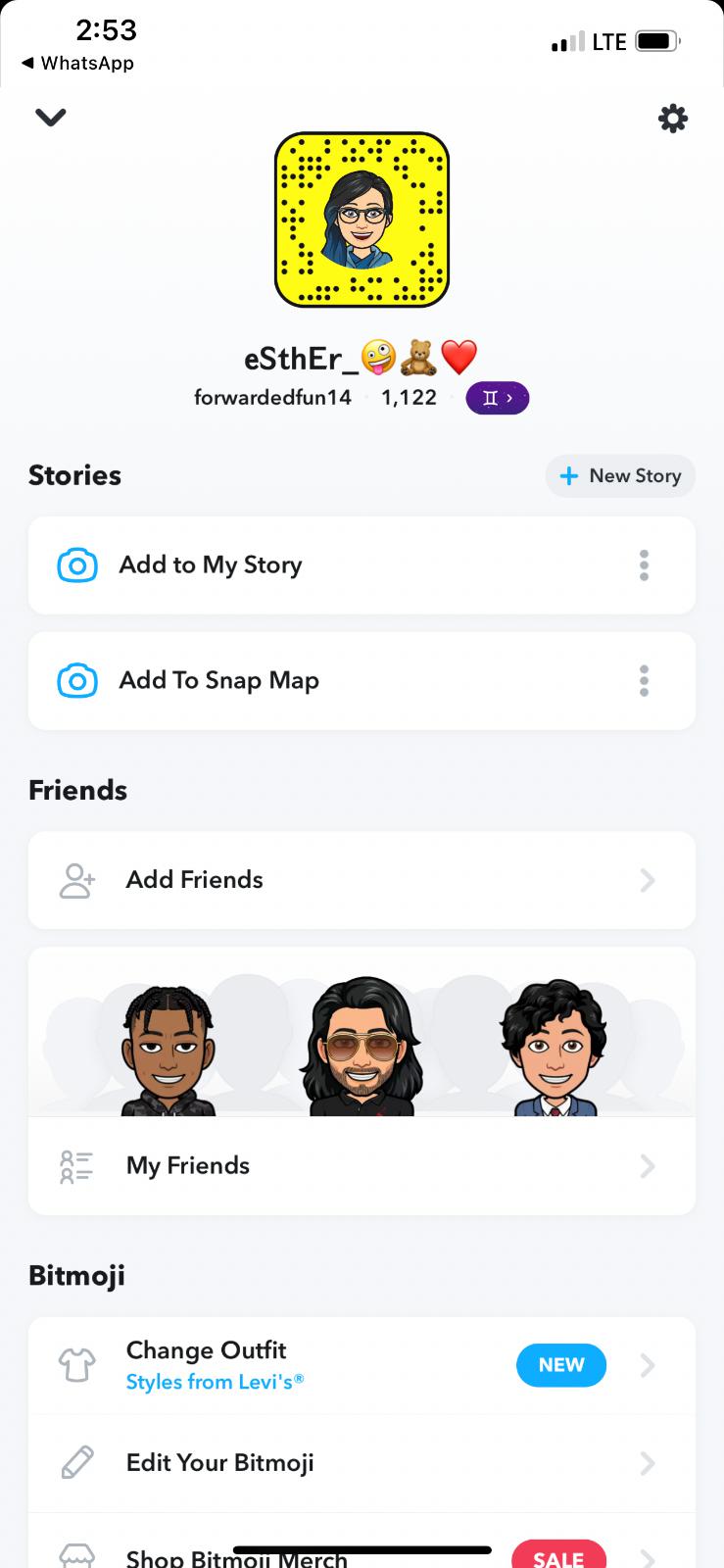
Task: Select Edit Your Bitmoji
Action: click(362, 1463)
